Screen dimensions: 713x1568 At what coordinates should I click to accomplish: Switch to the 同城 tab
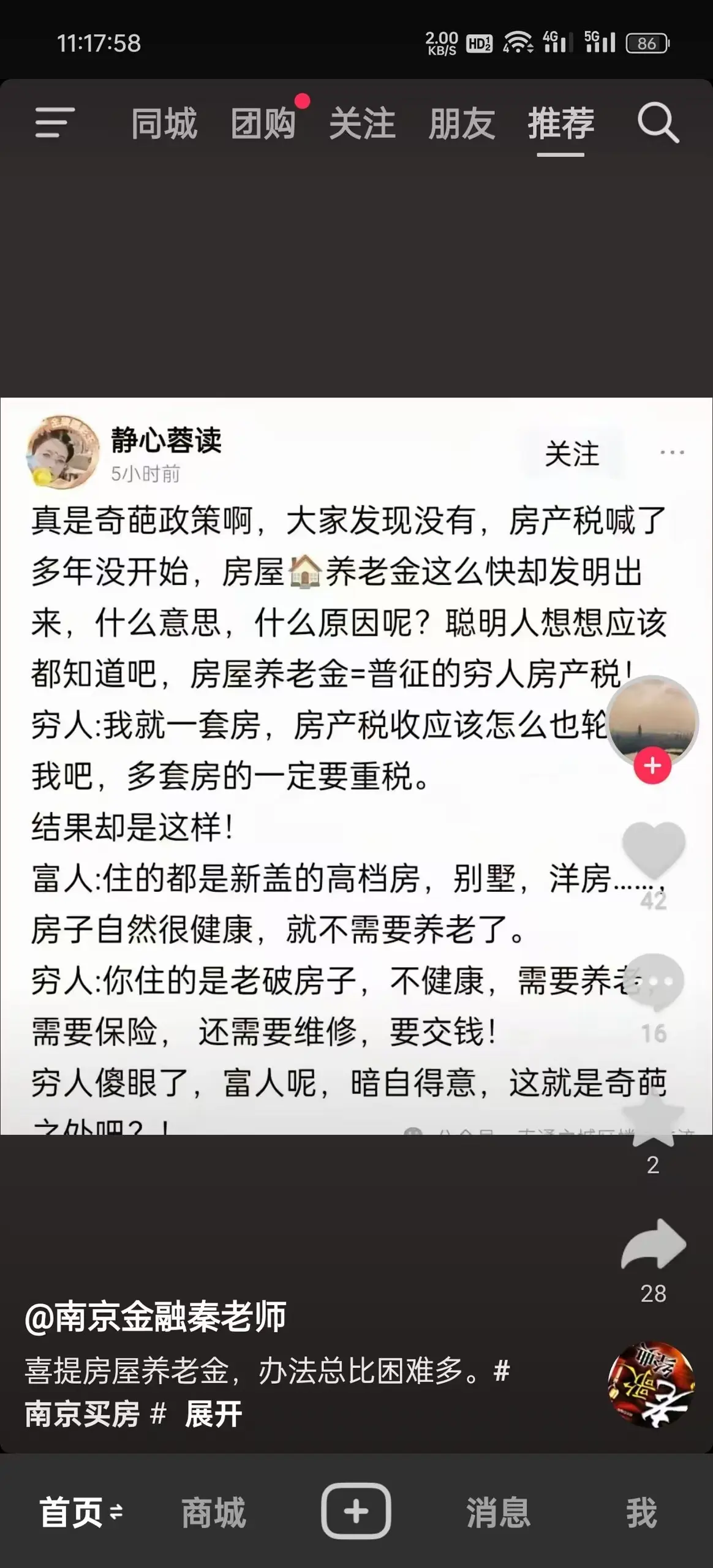pos(164,124)
